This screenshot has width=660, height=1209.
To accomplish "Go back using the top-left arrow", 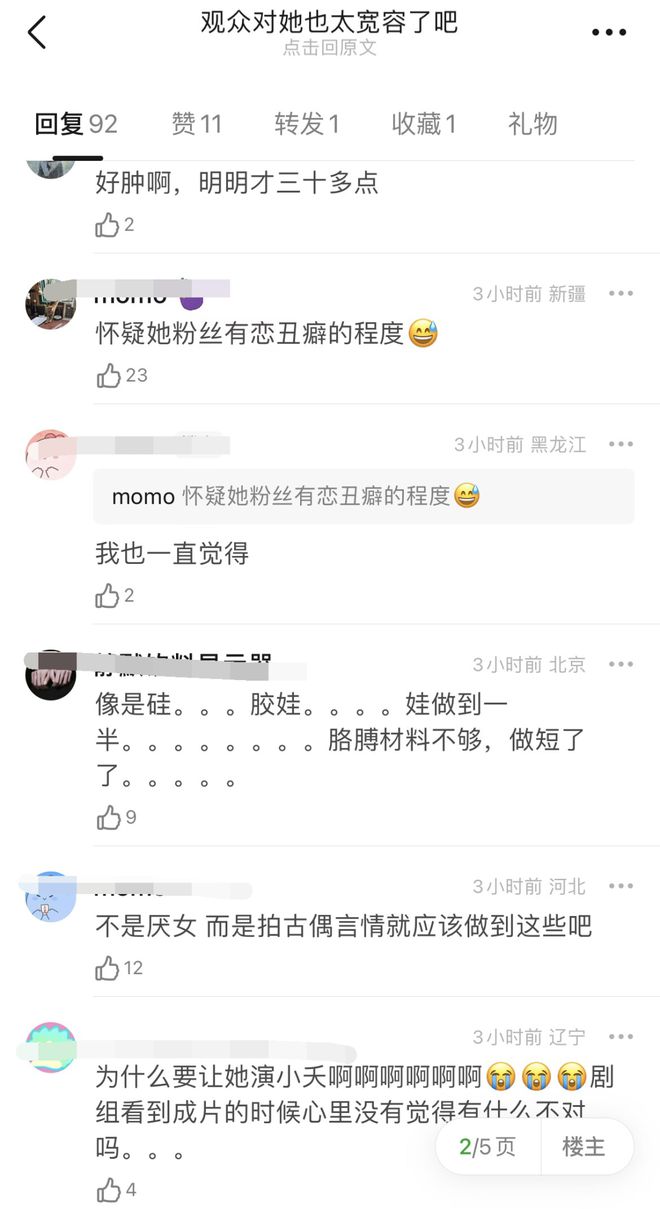I will pos(37,32).
